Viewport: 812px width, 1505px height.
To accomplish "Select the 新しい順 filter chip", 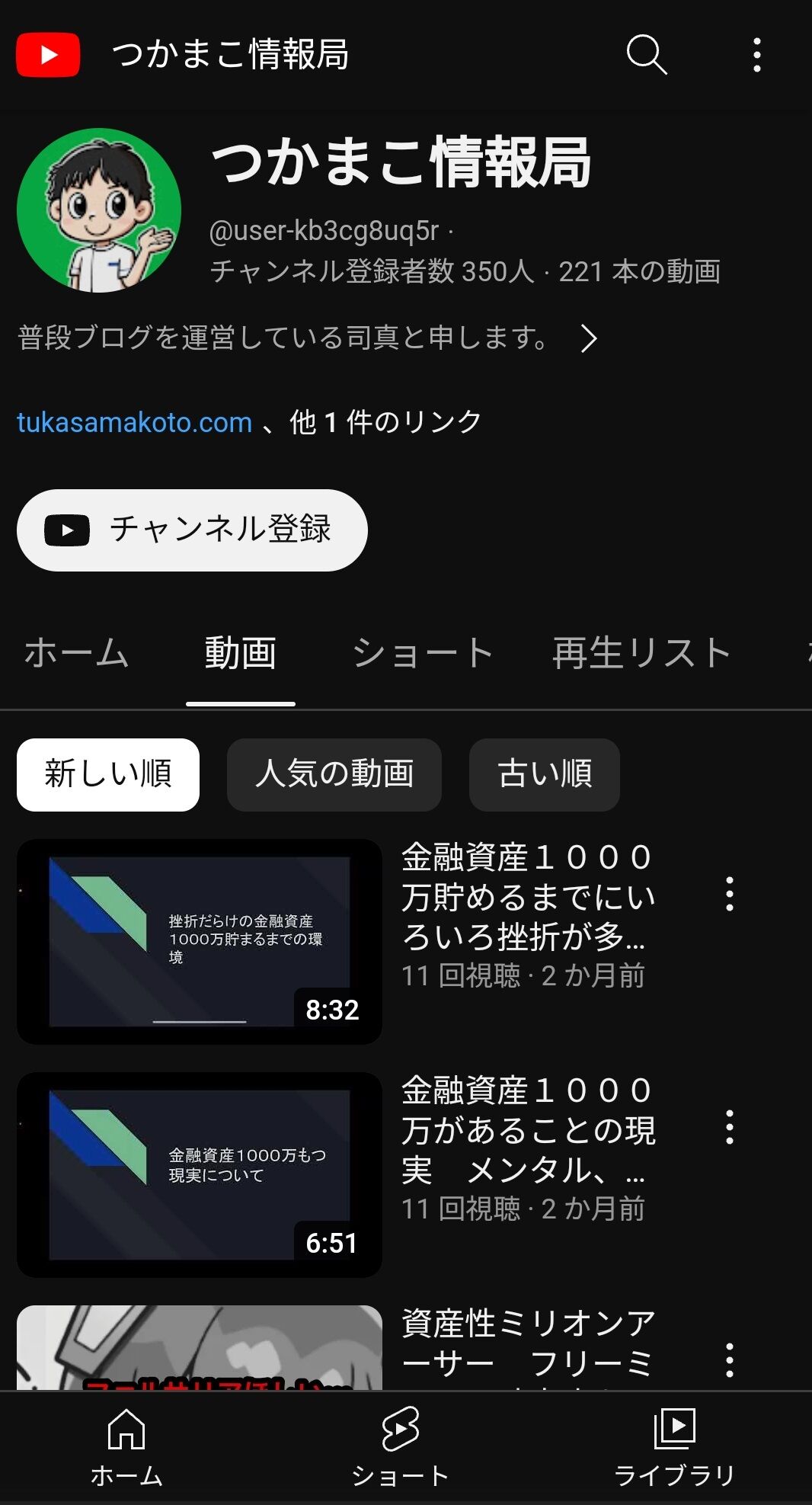I will tap(108, 774).
